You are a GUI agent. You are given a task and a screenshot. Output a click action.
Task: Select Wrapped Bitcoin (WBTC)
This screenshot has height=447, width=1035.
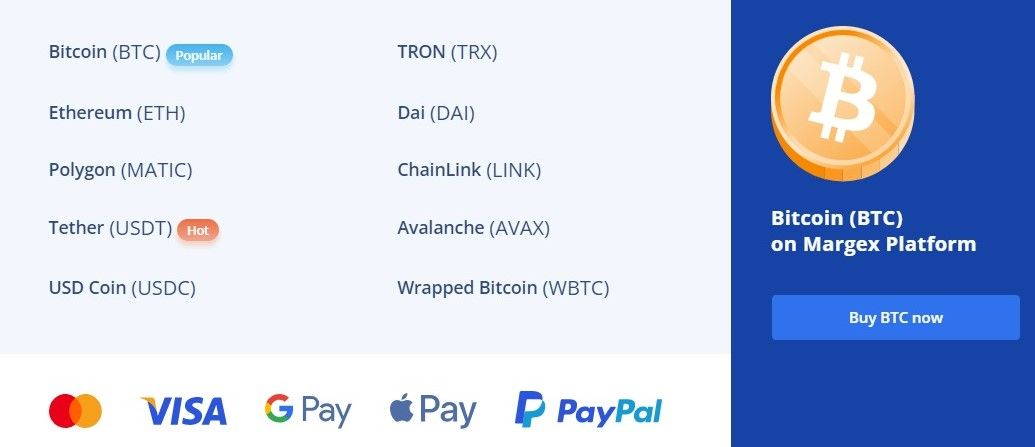click(x=503, y=289)
